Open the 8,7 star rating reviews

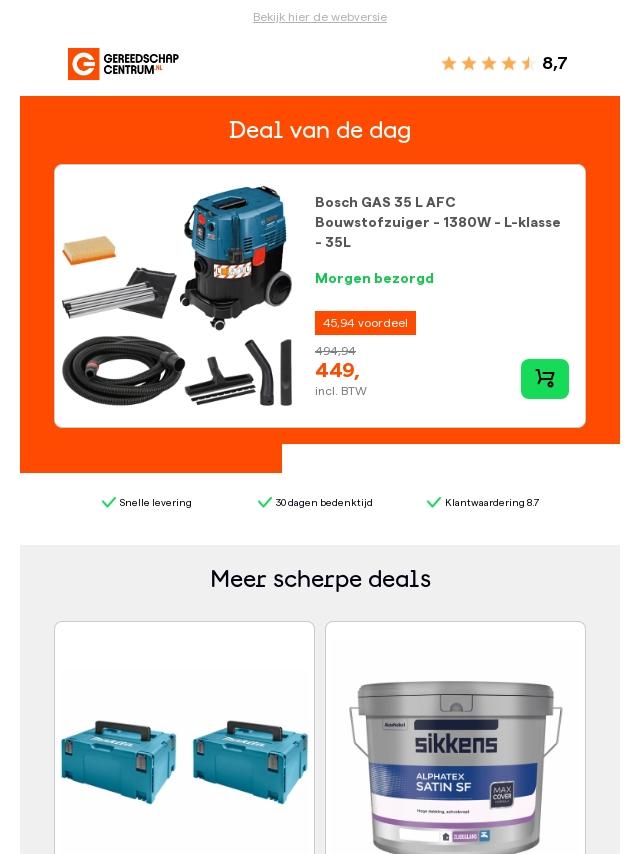point(504,64)
